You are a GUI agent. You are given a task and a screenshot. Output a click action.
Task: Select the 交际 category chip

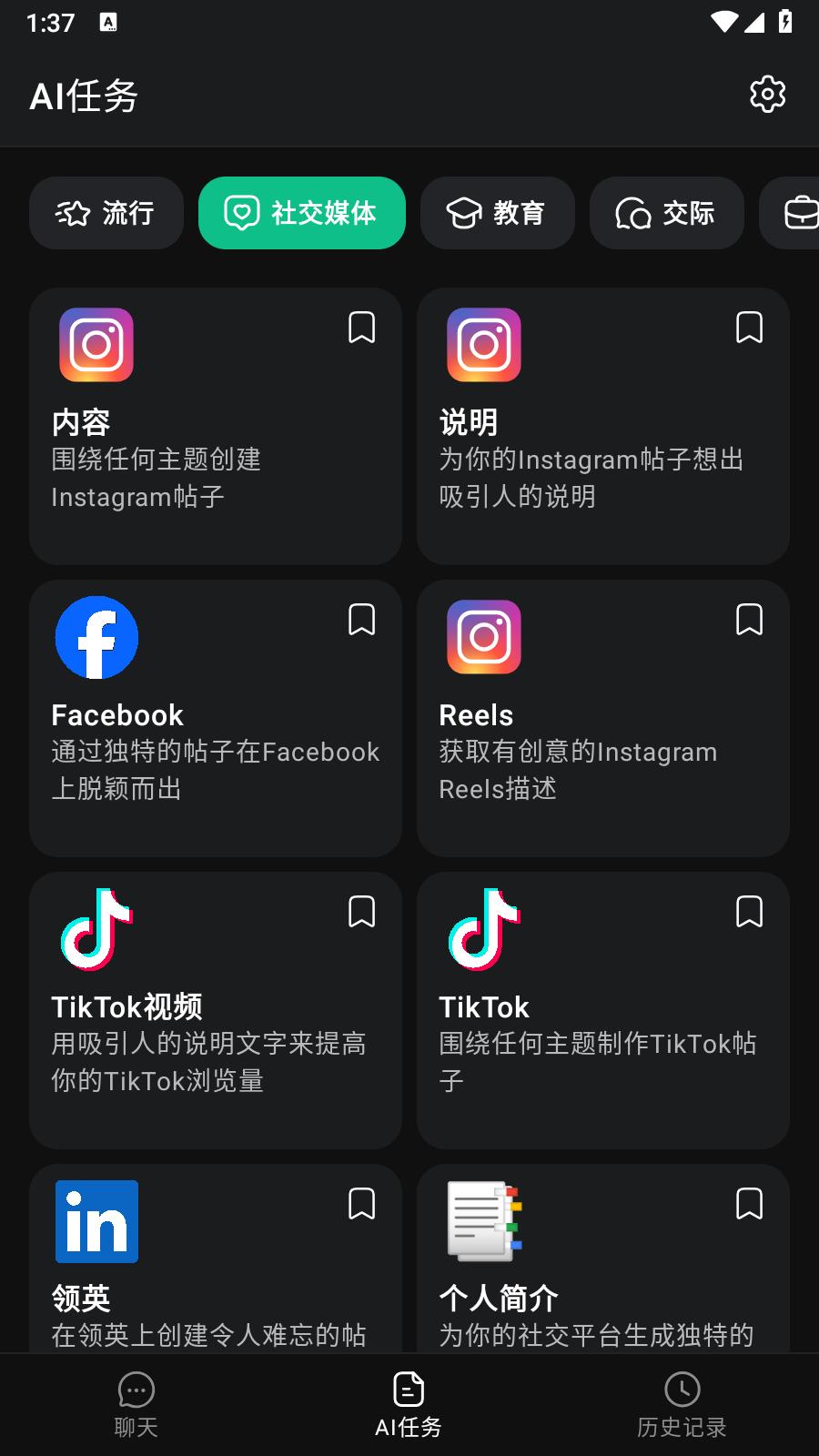click(x=667, y=213)
